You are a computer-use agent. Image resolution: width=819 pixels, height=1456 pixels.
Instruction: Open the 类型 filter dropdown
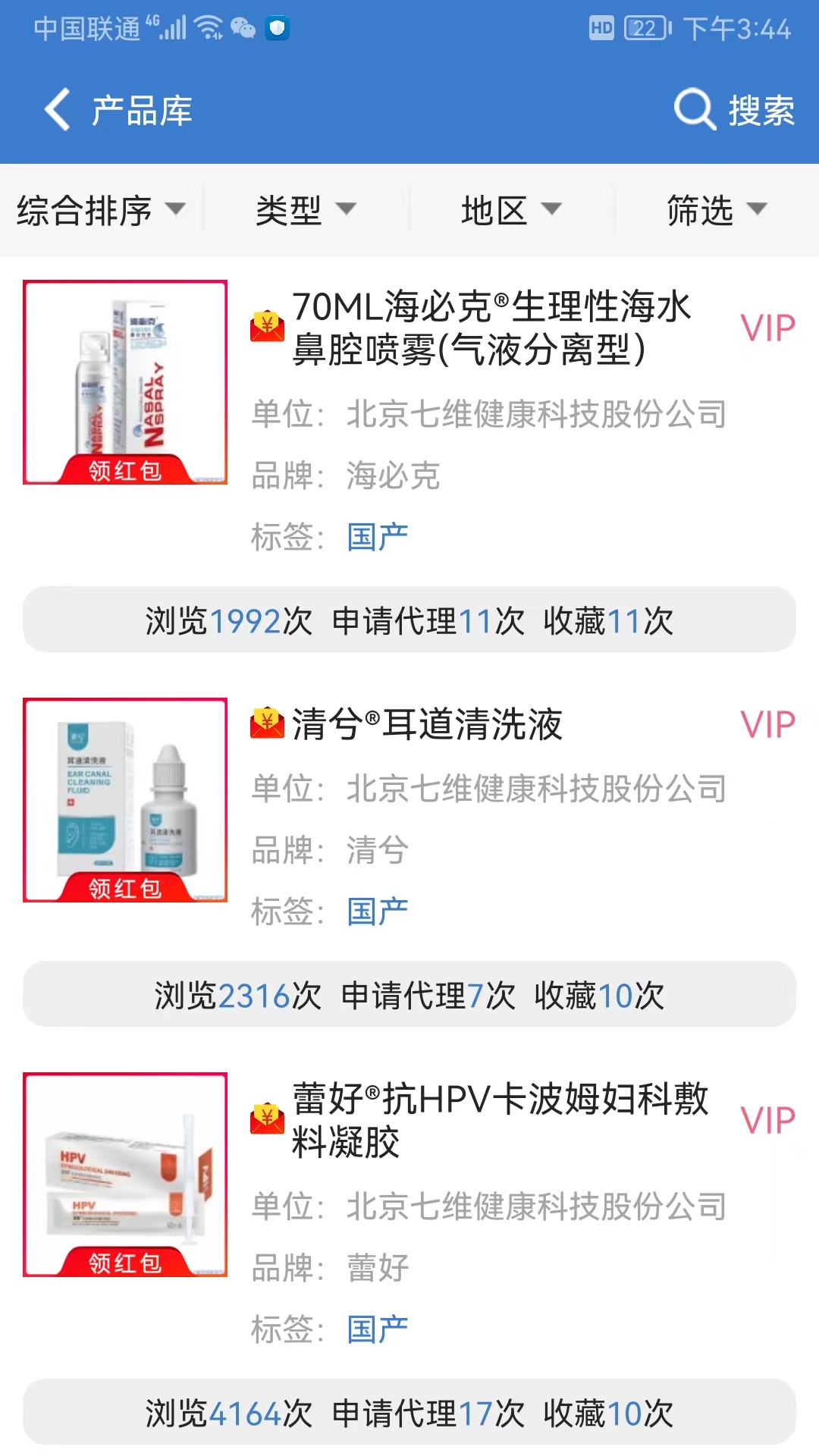pos(306,210)
